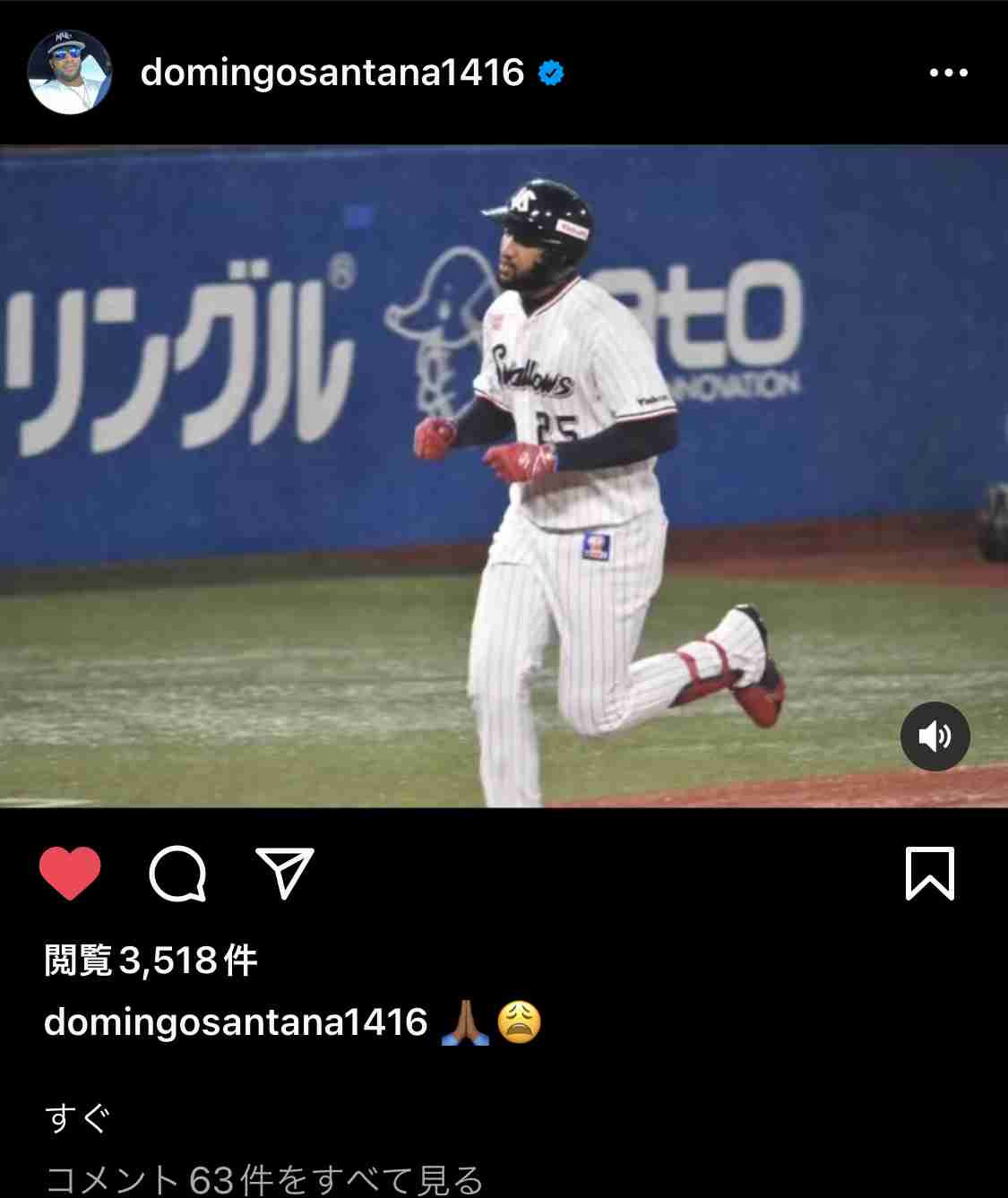Save the post using the bookmark icon
Viewport: 1008px width, 1198px height.
pyautogui.click(x=932, y=874)
